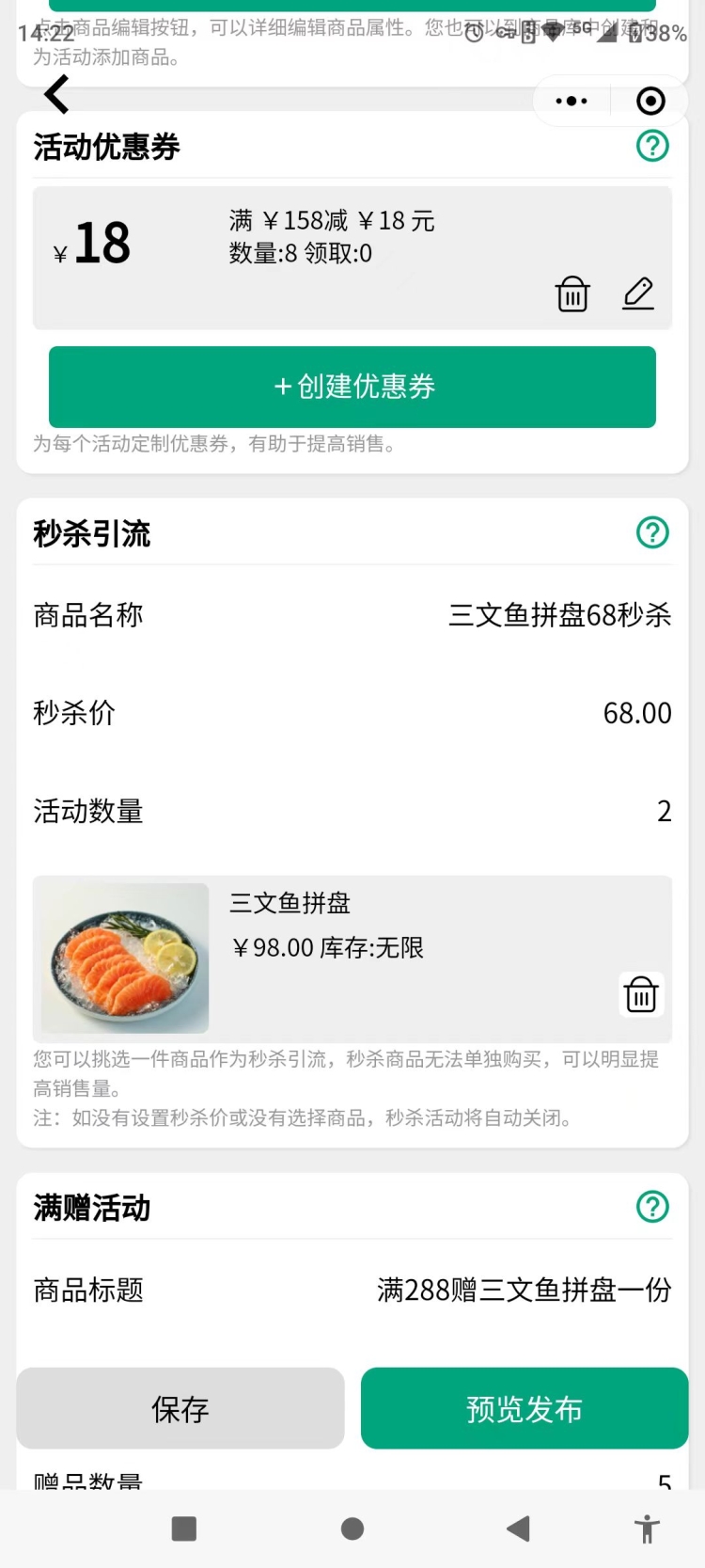705x1568 pixels.
Task: Close the mini program via circle icon
Action: pyautogui.click(x=650, y=101)
